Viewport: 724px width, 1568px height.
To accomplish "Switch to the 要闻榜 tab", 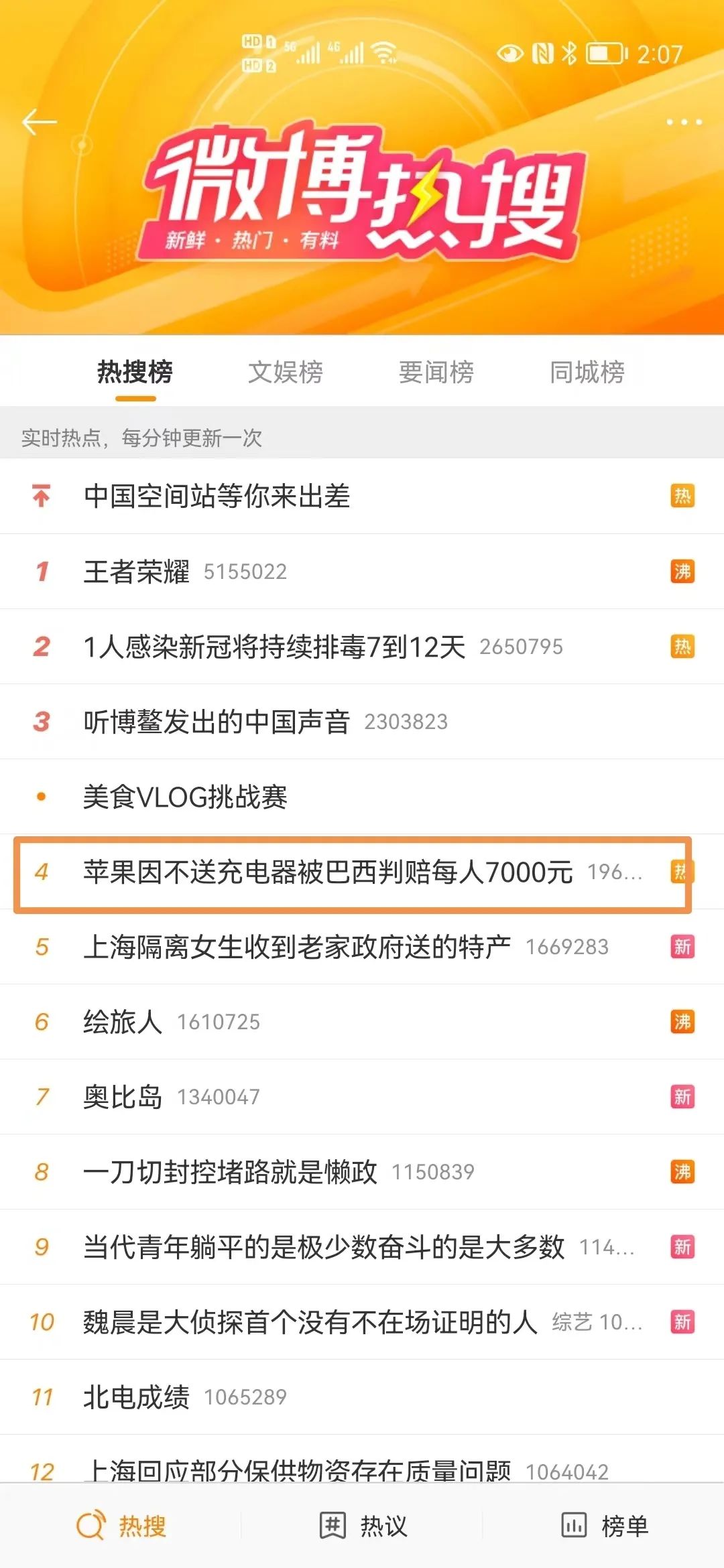I will coord(436,373).
